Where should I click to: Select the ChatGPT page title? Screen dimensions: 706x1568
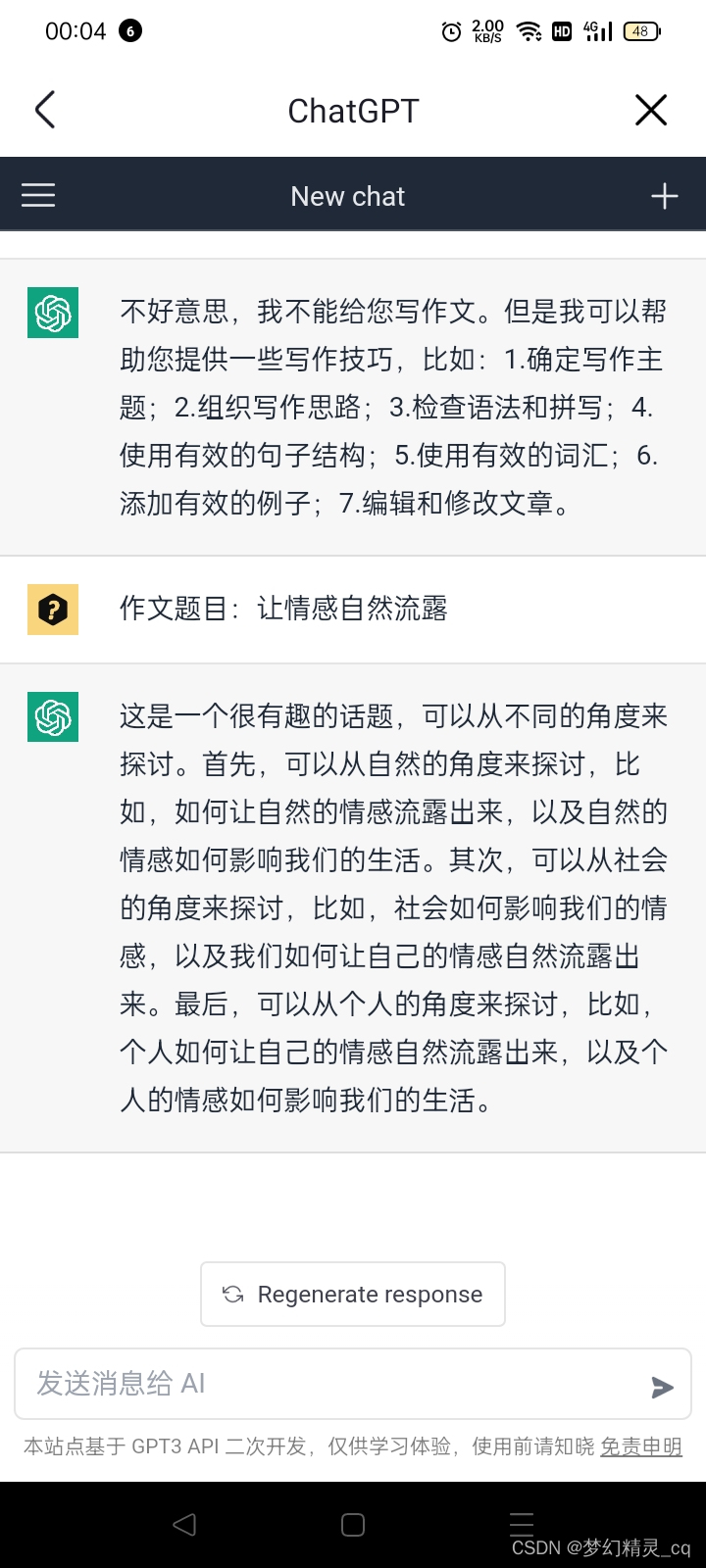pos(352,110)
